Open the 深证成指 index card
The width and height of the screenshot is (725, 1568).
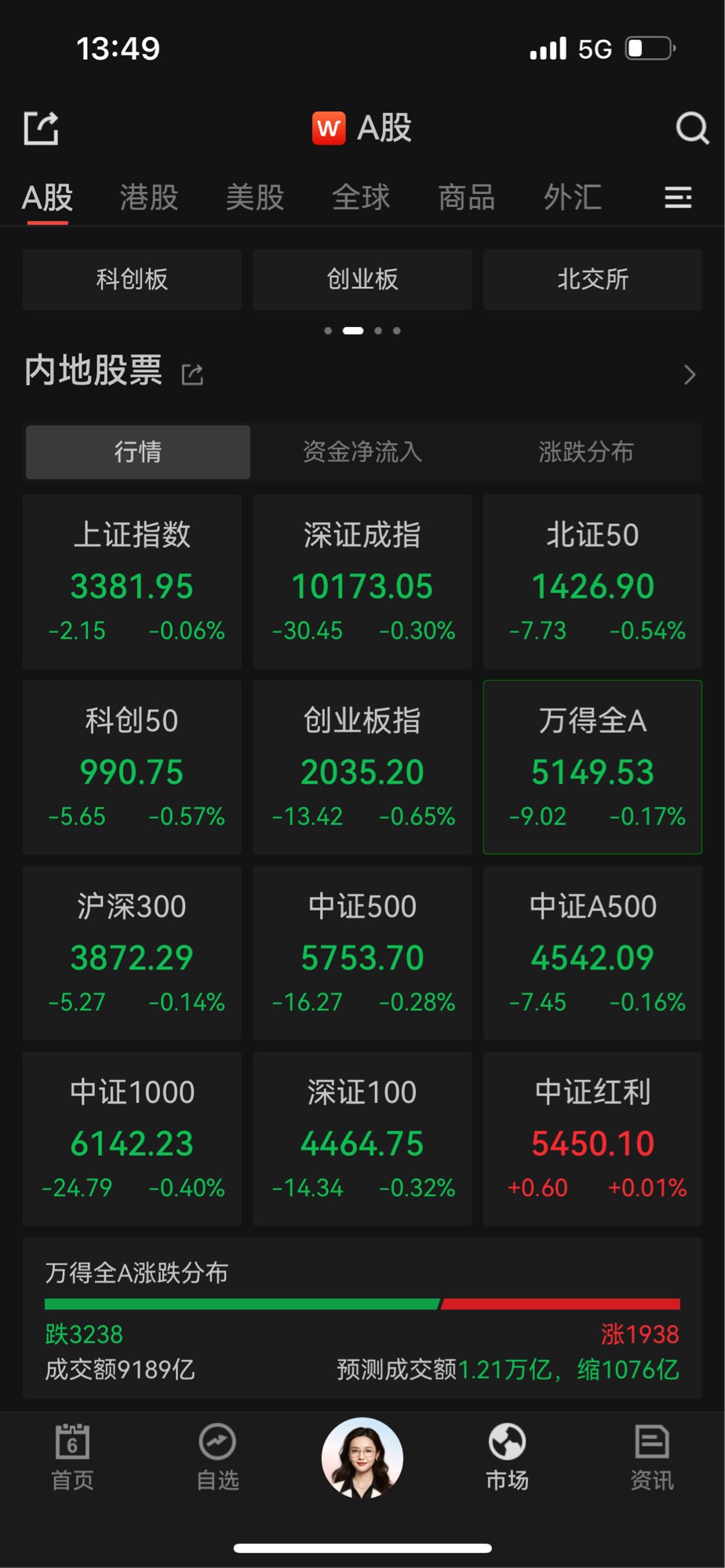click(362, 581)
